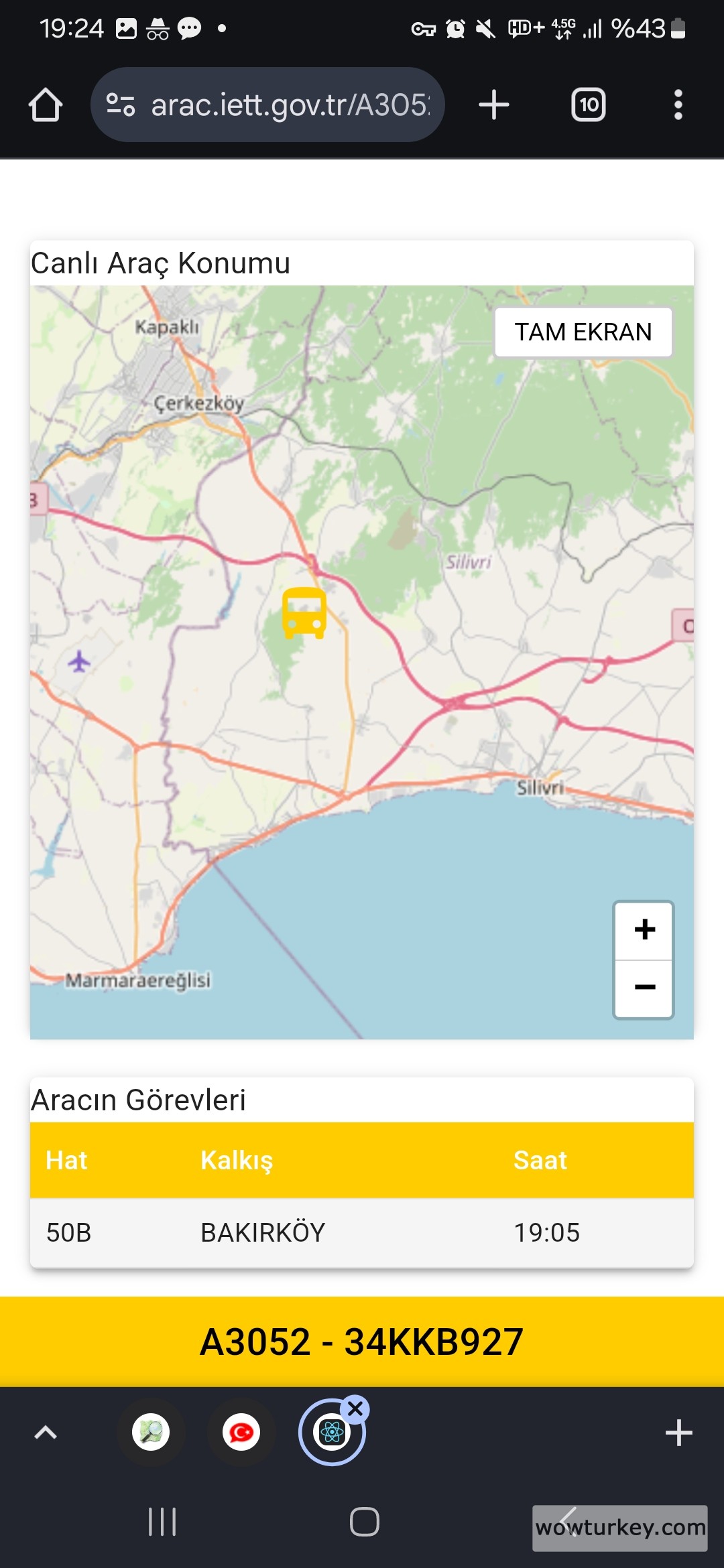Open the tab switcher showing 10 tabs
The height and width of the screenshot is (1568, 724).
[x=588, y=105]
